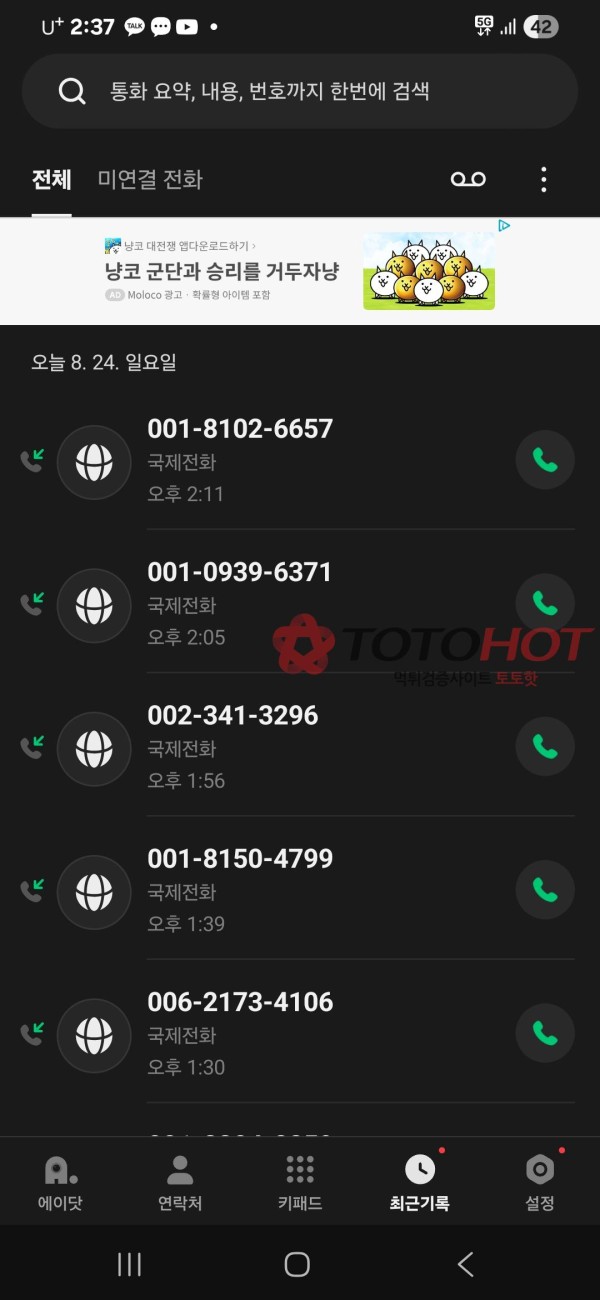Select the 전체 tab
This screenshot has height=1300, width=600.
pos(51,180)
